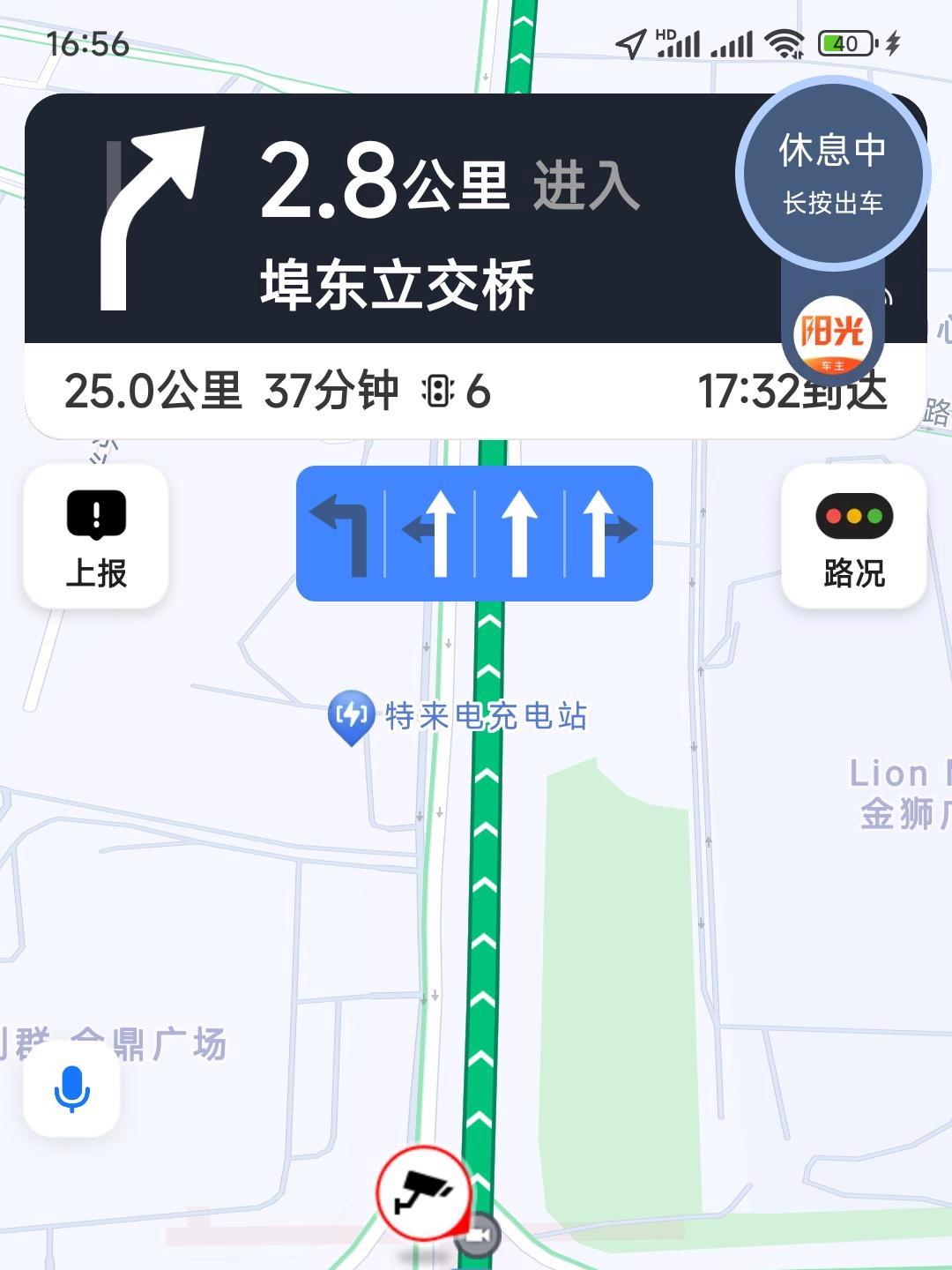Tap the 埠东立交桥 instruction text

pyautogui.click(x=397, y=282)
